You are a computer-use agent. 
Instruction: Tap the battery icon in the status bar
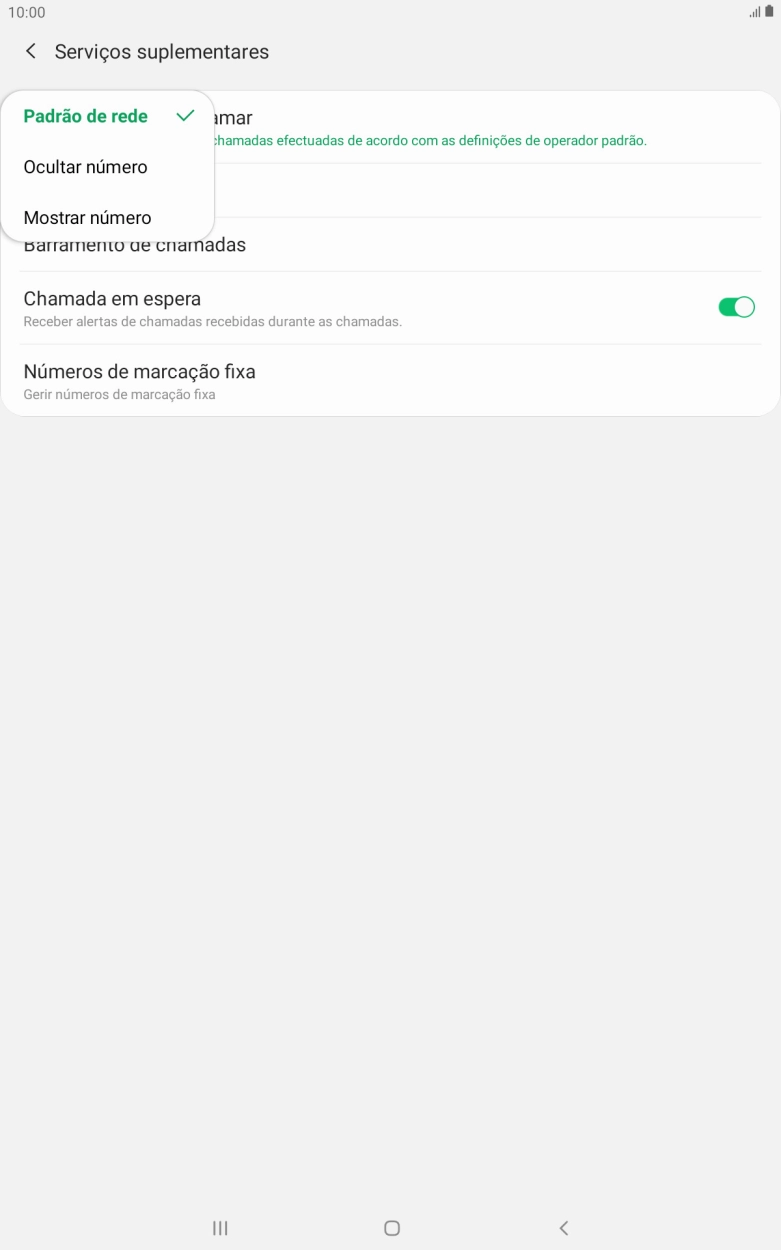click(x=766, y=12)
